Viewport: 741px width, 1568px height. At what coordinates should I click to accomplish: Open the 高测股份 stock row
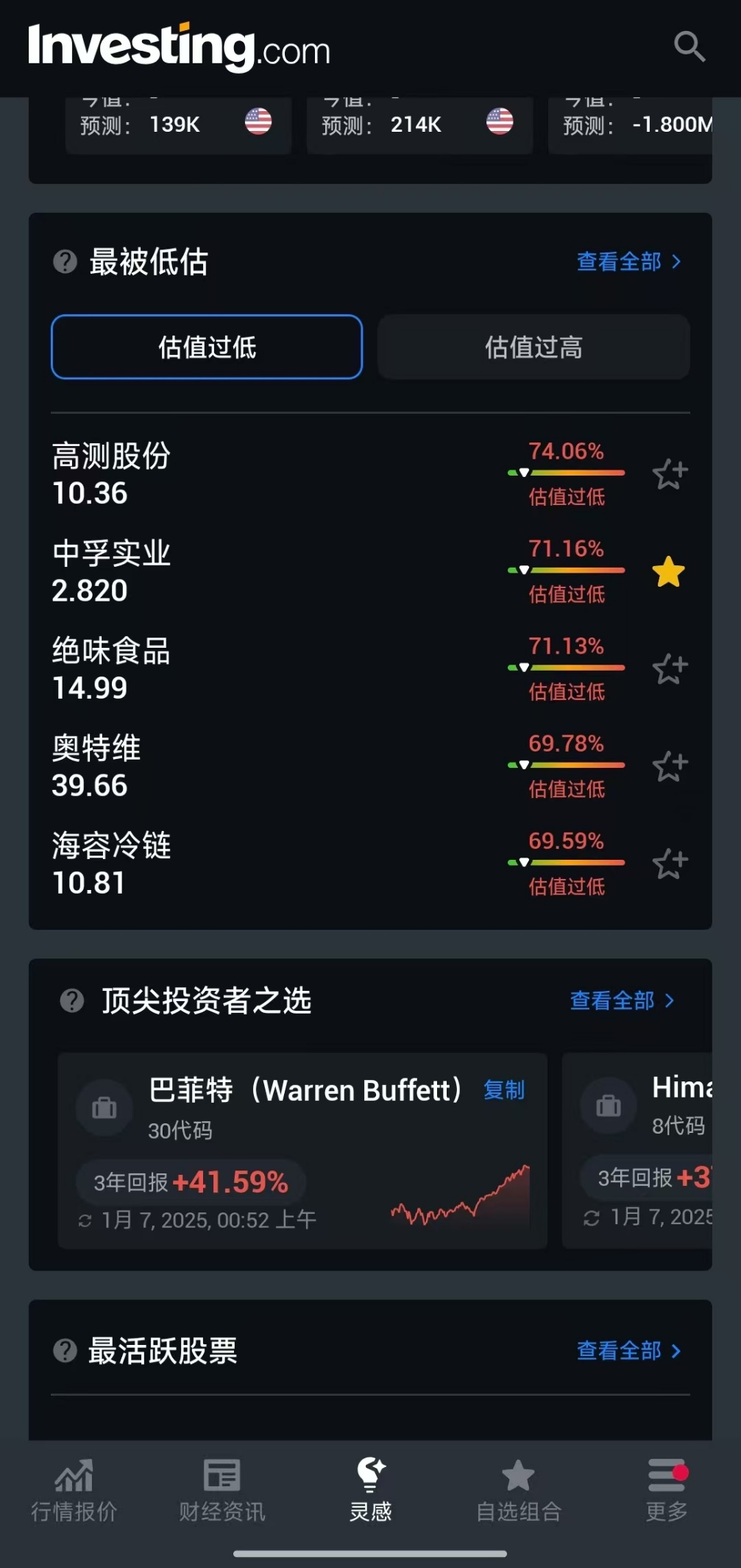pyautogui.click(x=221, y=474)
